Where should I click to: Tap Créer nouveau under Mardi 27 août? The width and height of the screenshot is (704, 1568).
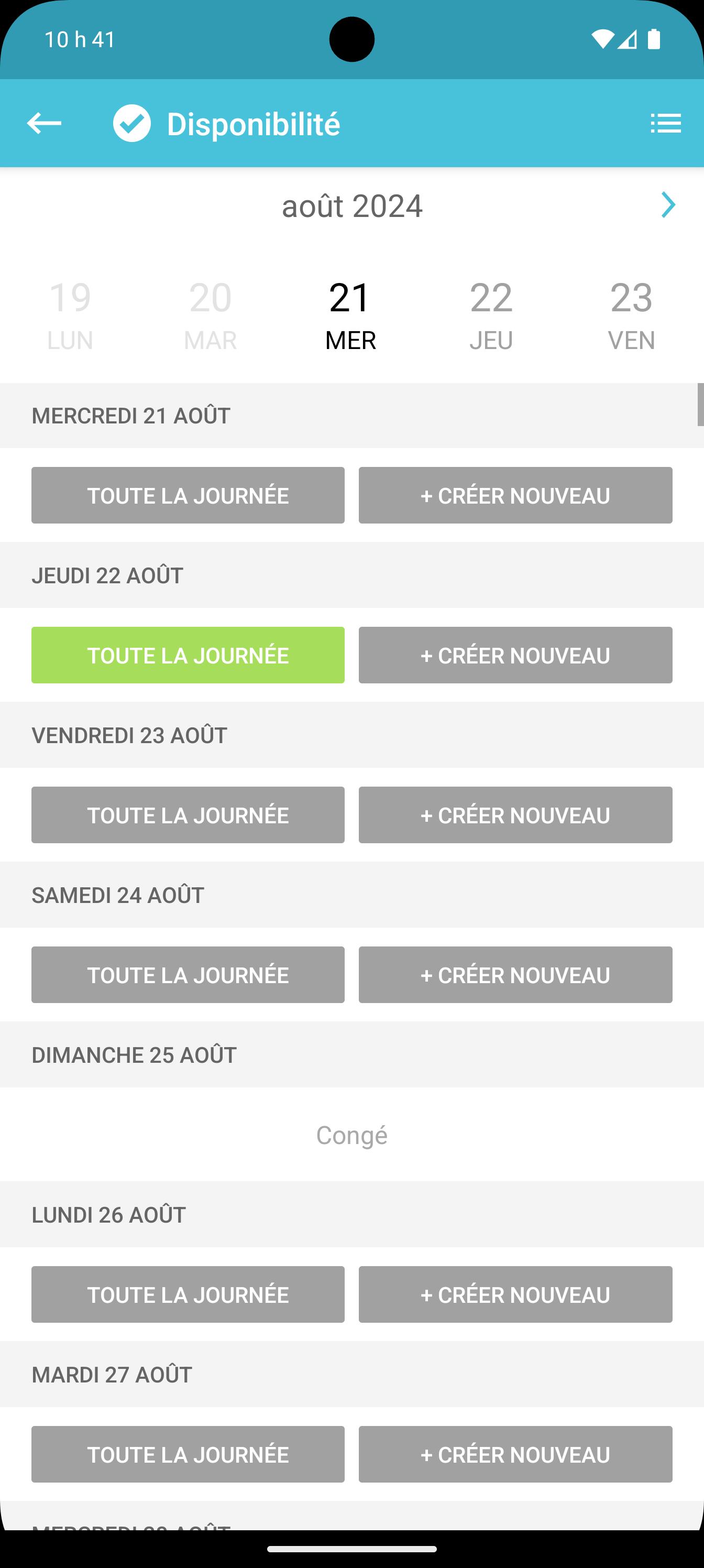(515, 1454)
